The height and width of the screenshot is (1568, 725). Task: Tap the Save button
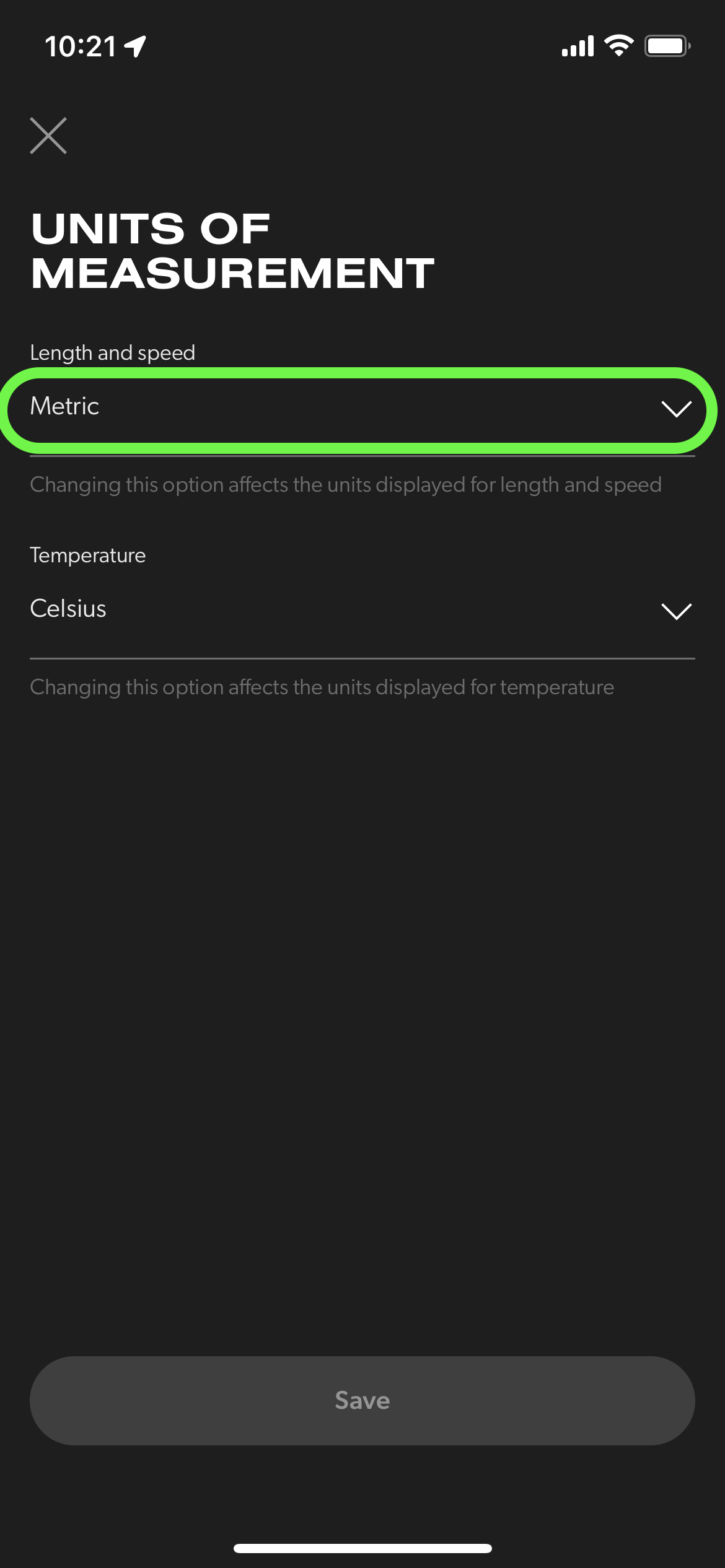362,1401
